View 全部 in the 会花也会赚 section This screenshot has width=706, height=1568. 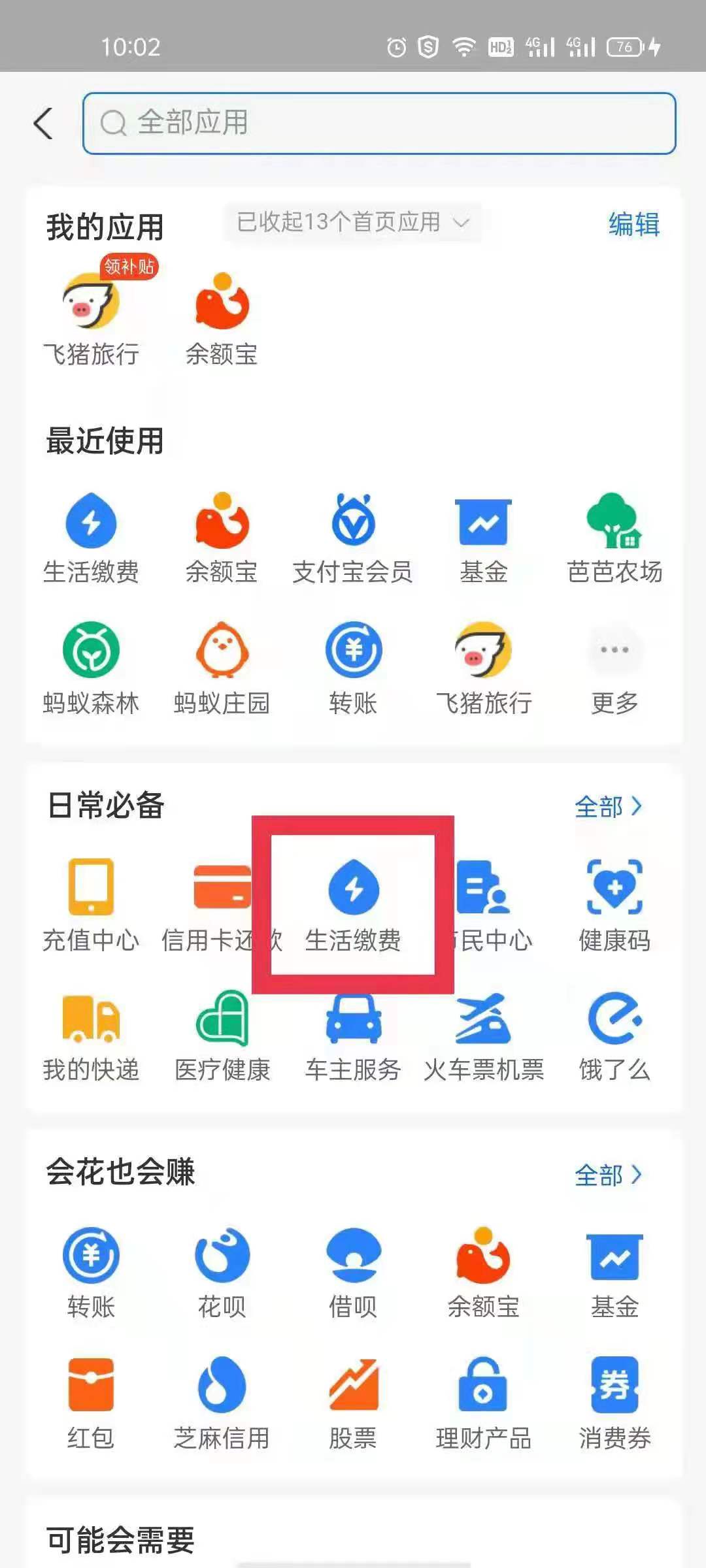pos(608,1175)
